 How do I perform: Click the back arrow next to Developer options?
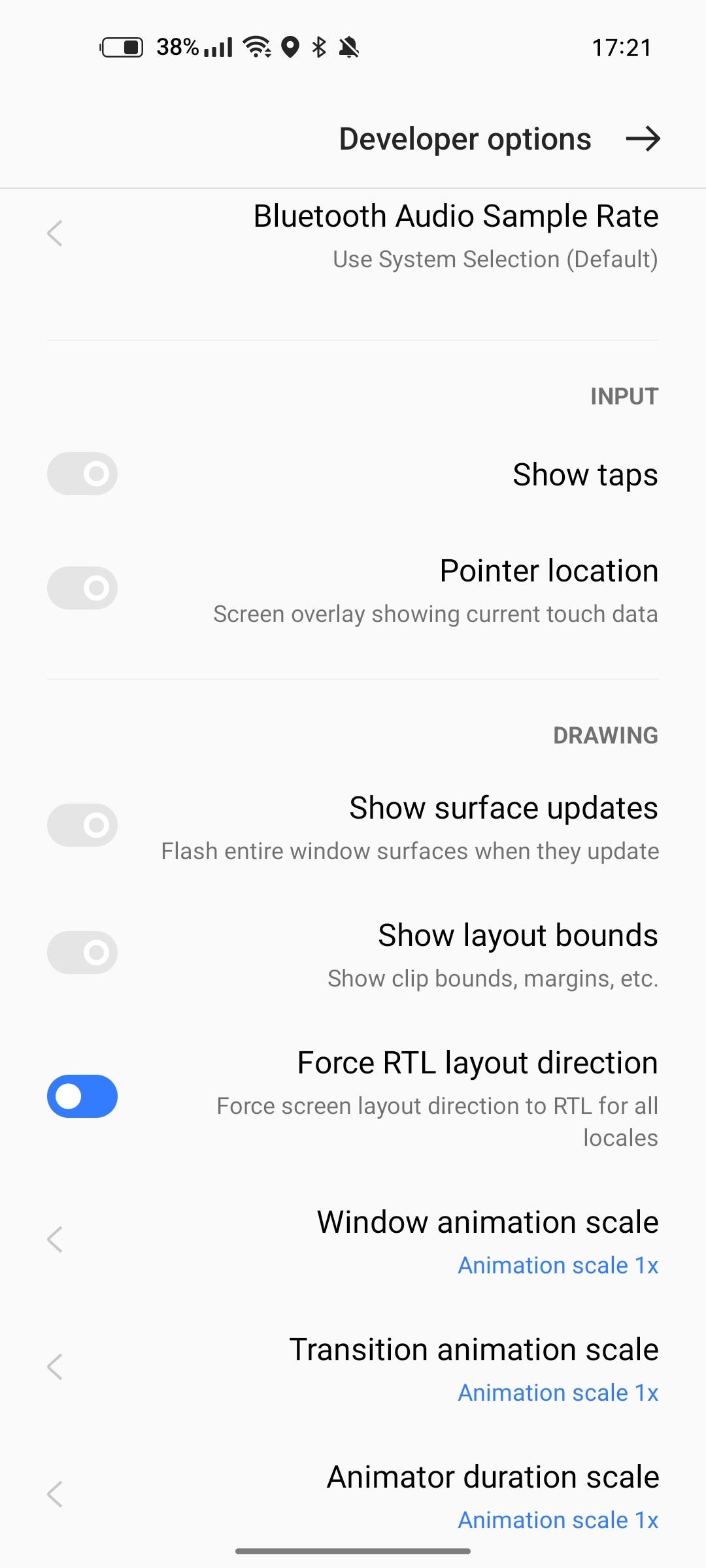tap(643, 138)
